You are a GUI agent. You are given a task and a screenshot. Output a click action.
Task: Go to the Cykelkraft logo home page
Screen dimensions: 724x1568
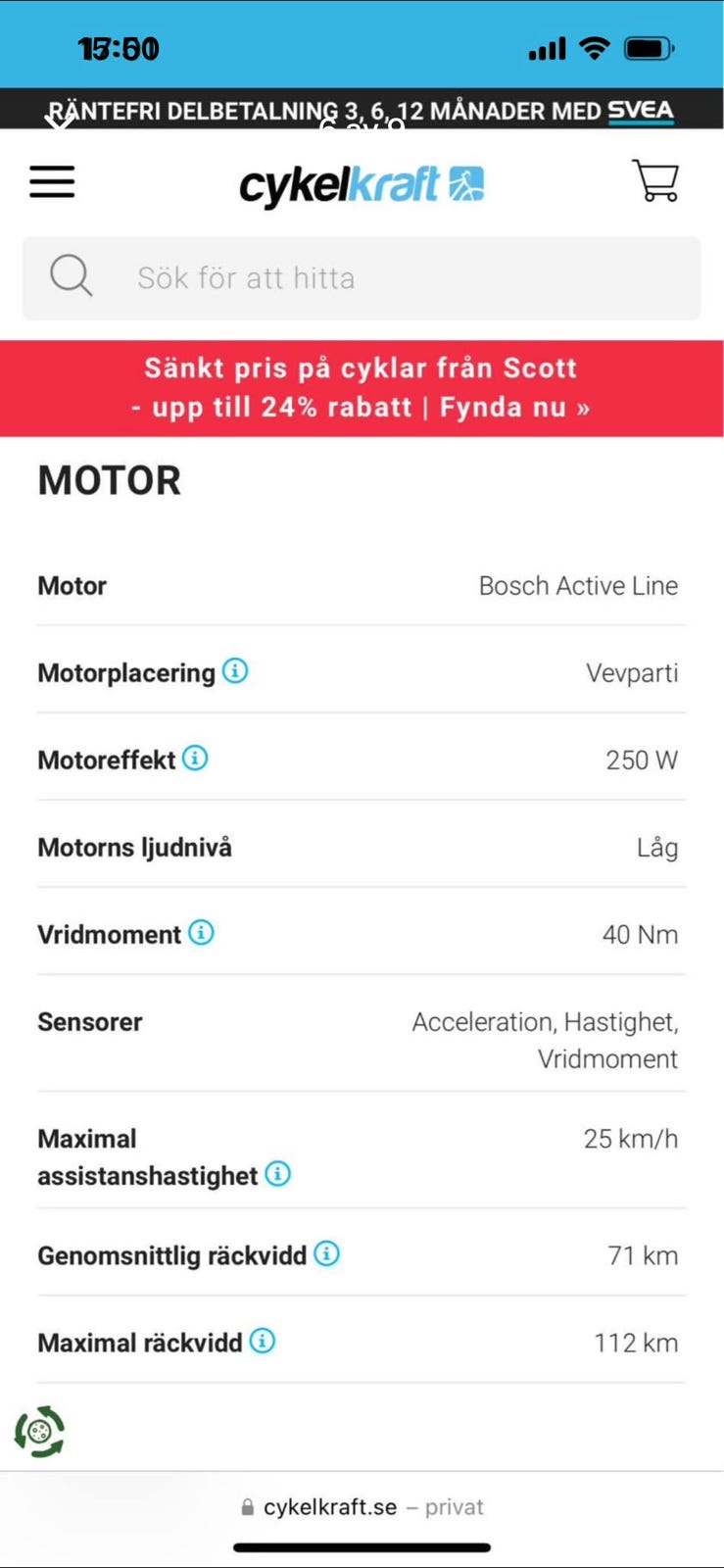[362, 184]
